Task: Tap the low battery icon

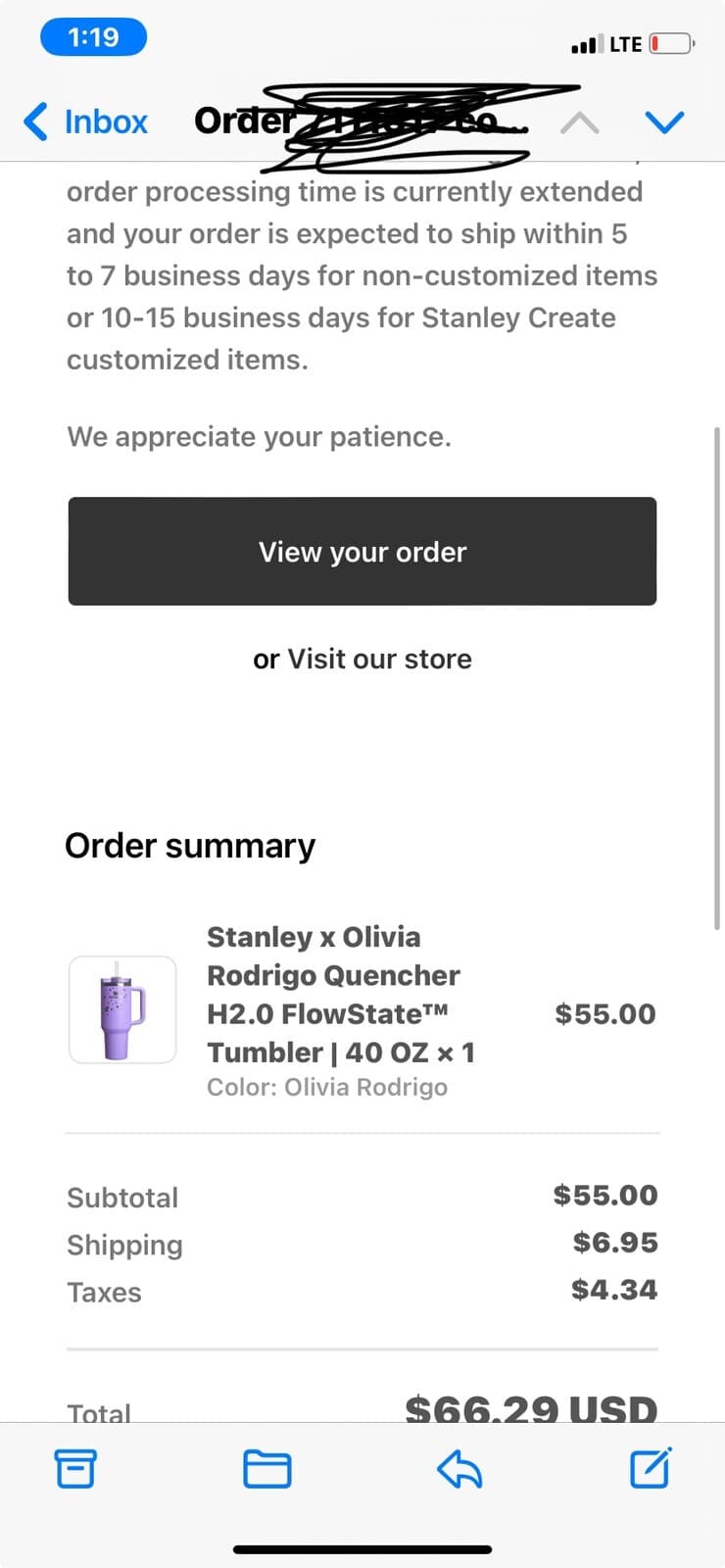Action: (674, 43)
